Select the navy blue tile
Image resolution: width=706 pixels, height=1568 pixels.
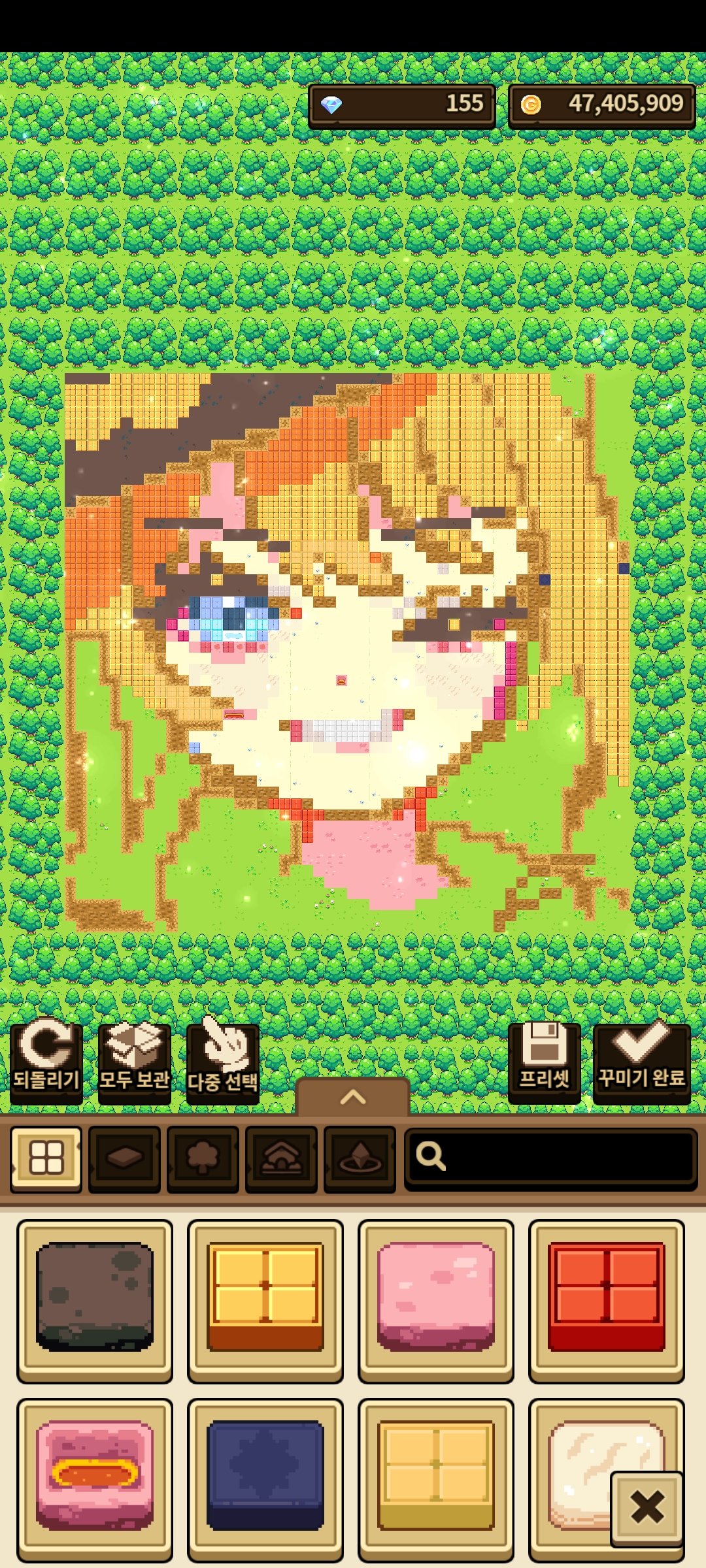[x=265, y=1478]
